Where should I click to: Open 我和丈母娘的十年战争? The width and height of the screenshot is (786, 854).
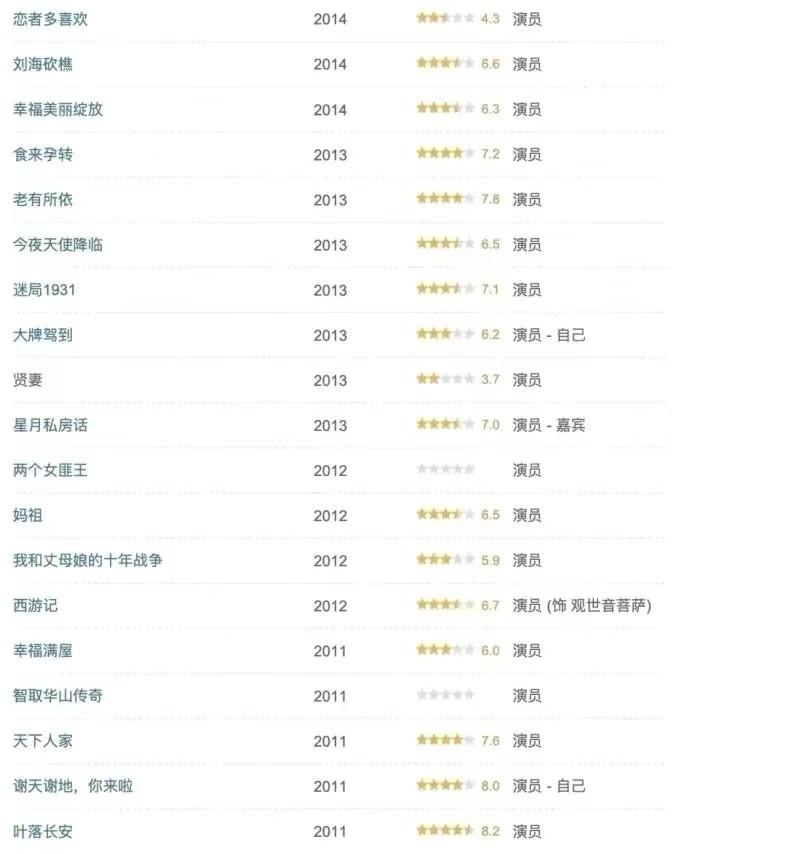tap(87, 560)
